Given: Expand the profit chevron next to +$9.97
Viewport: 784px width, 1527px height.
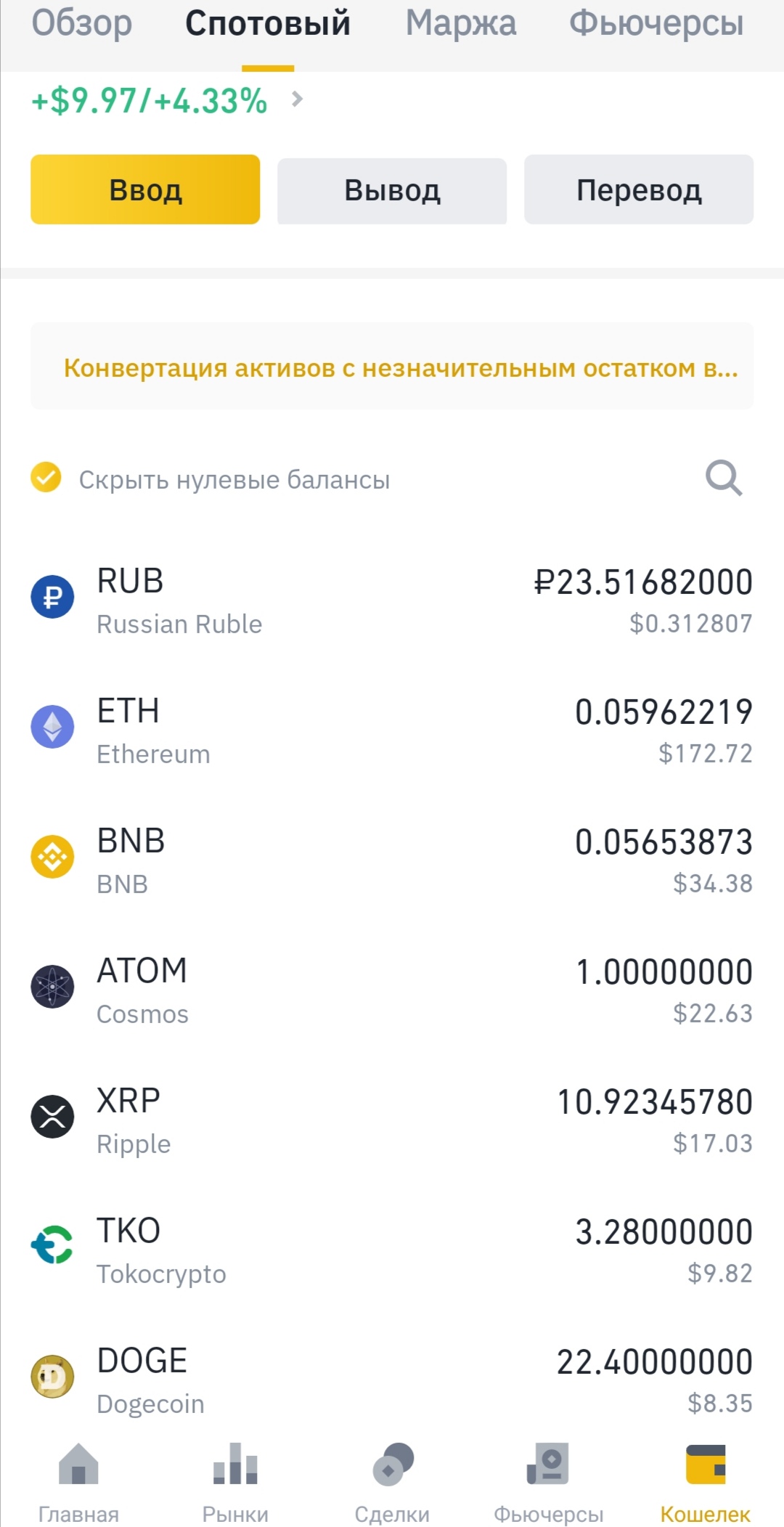Looking at the screenshot, I should pos(296,99).
